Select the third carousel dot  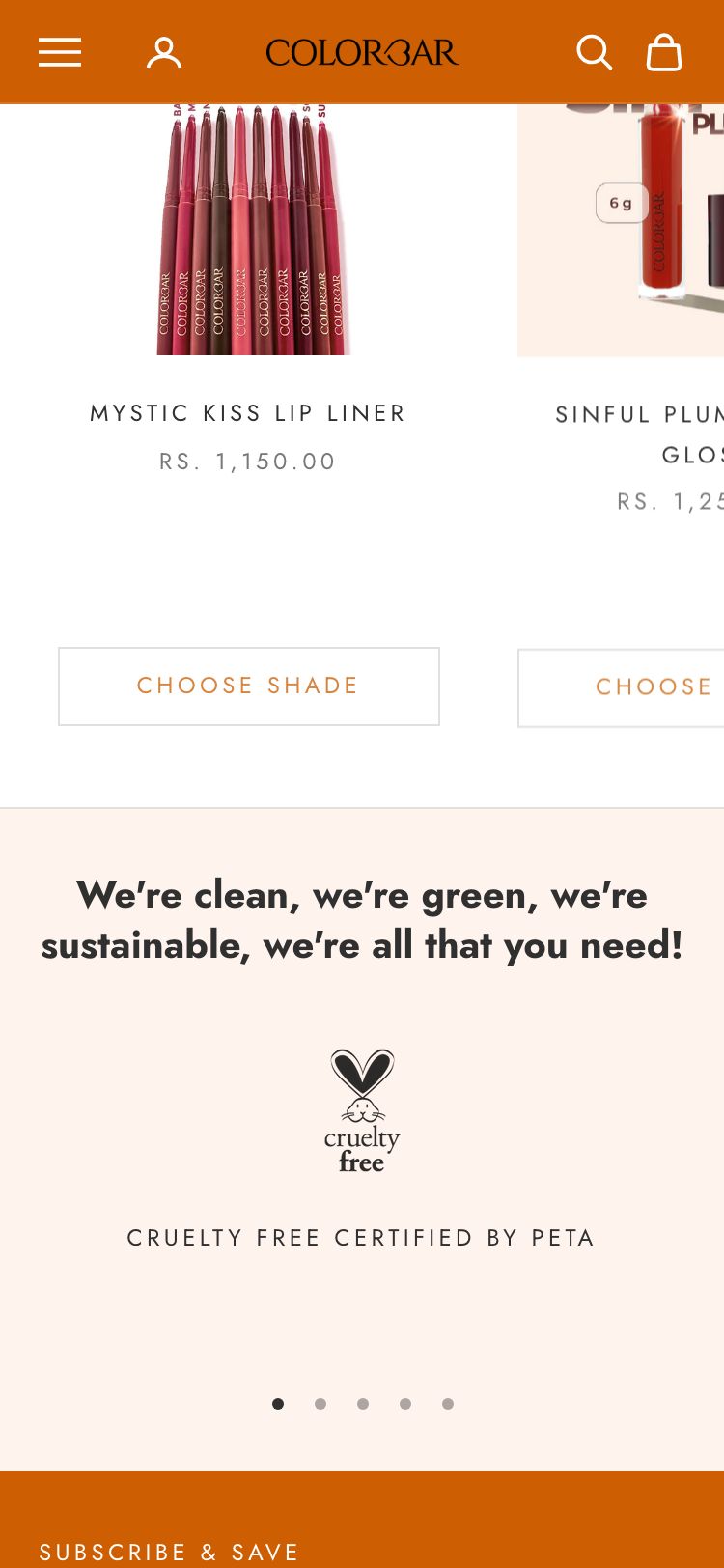point(363,1404)
